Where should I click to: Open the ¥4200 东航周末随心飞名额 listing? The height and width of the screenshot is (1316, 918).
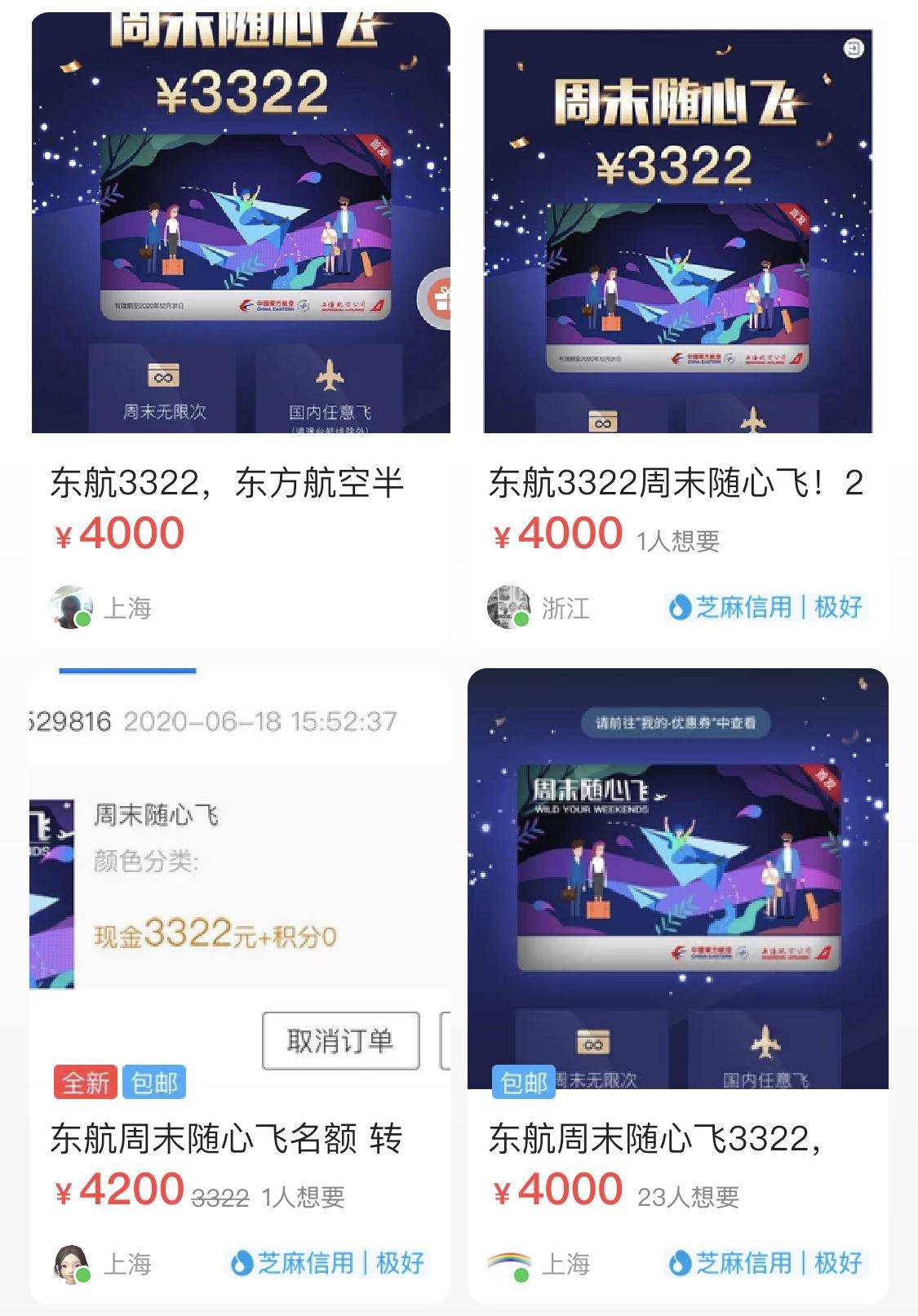pos(227,1139)
